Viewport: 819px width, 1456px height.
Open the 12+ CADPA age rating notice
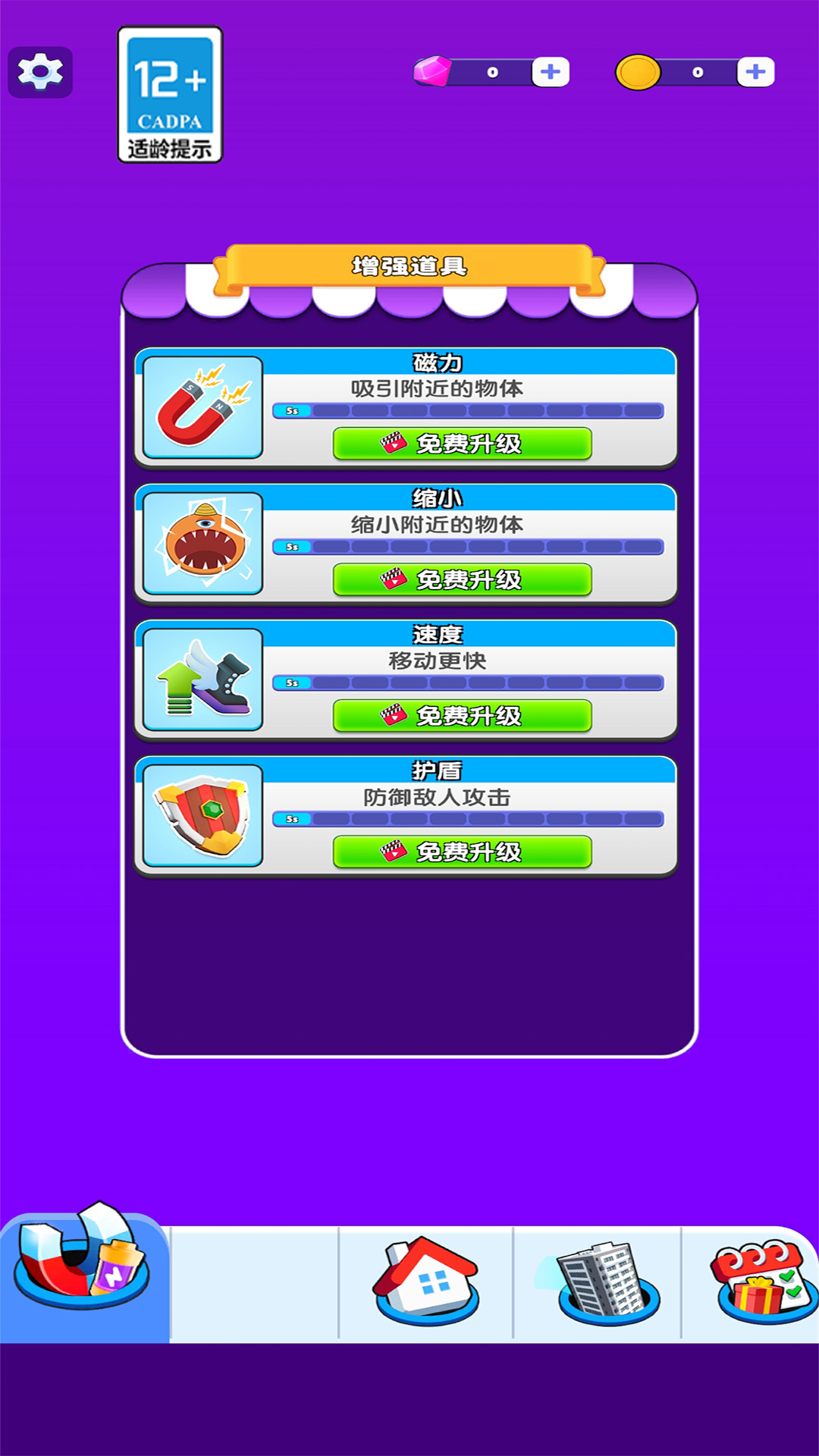tap(170, 94)
